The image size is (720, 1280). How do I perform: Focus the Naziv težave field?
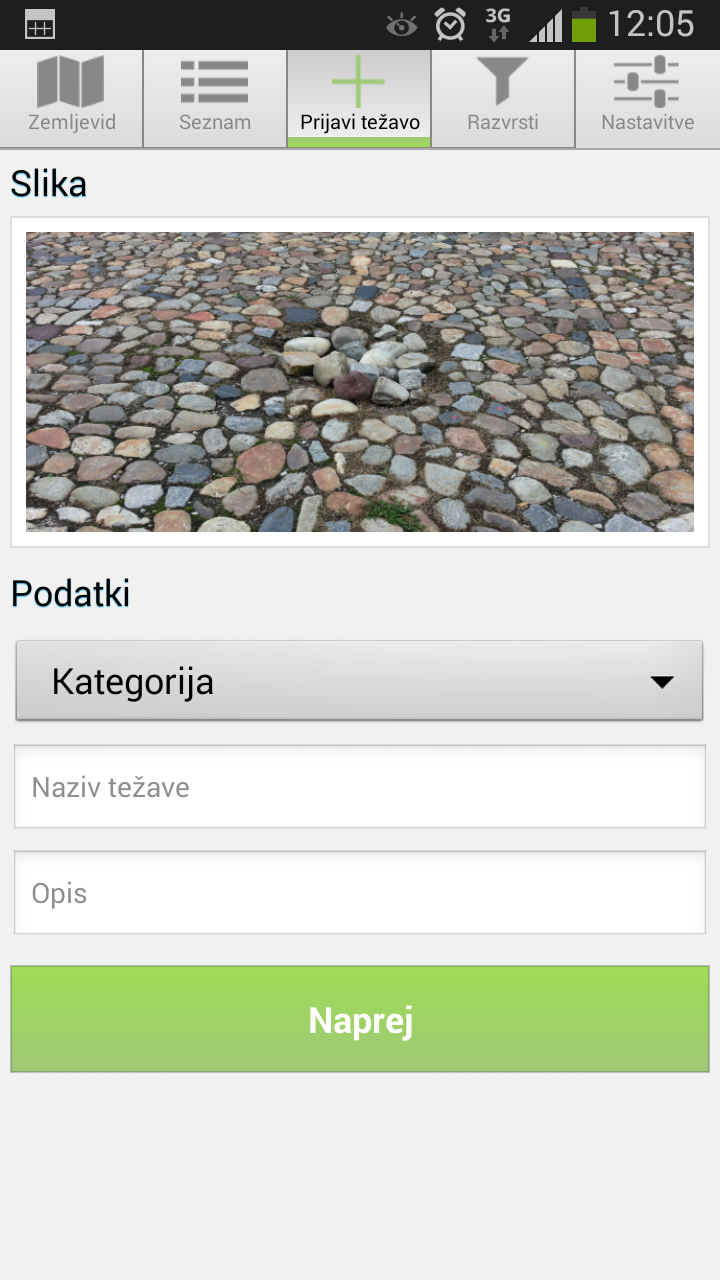click(x=360, y=787)
